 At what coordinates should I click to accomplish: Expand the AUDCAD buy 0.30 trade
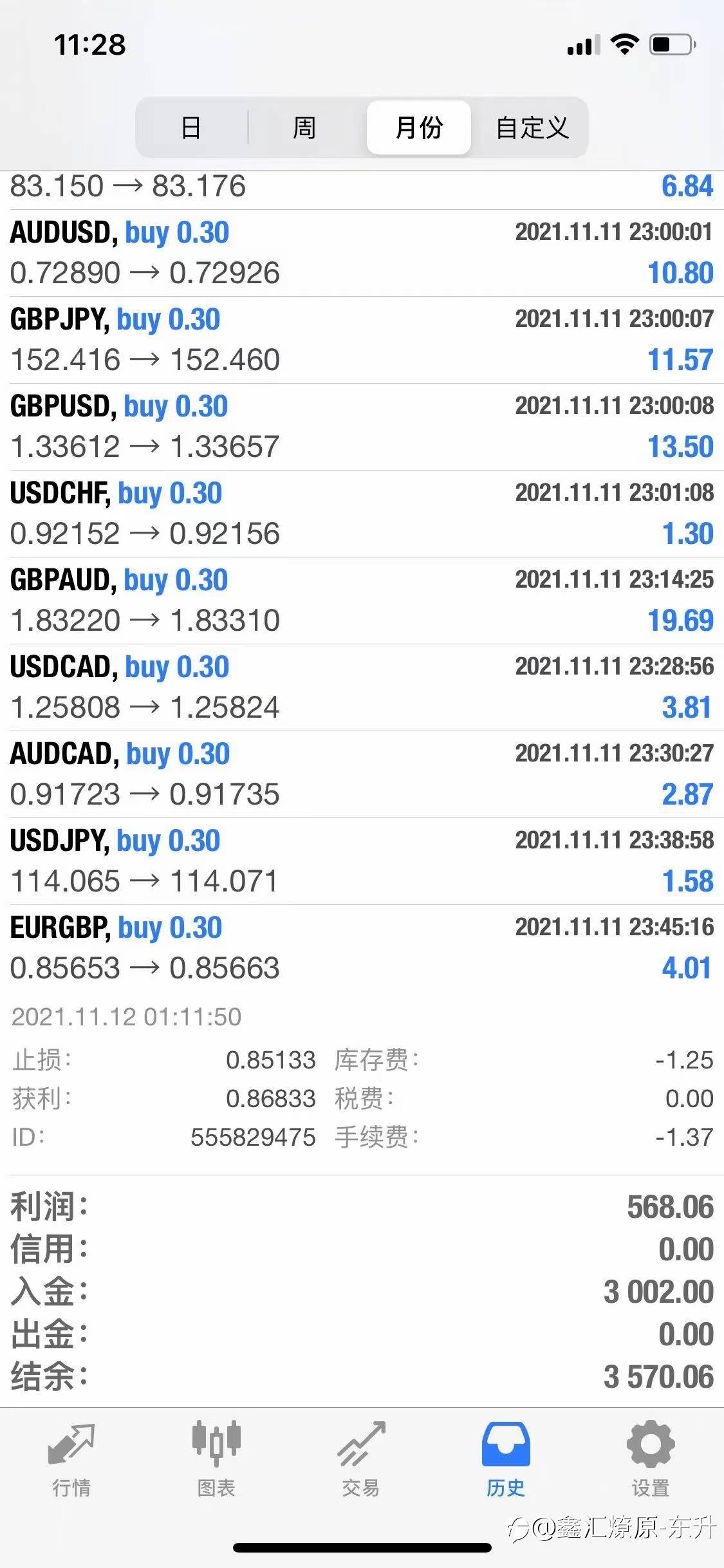[x=362, y=774]
